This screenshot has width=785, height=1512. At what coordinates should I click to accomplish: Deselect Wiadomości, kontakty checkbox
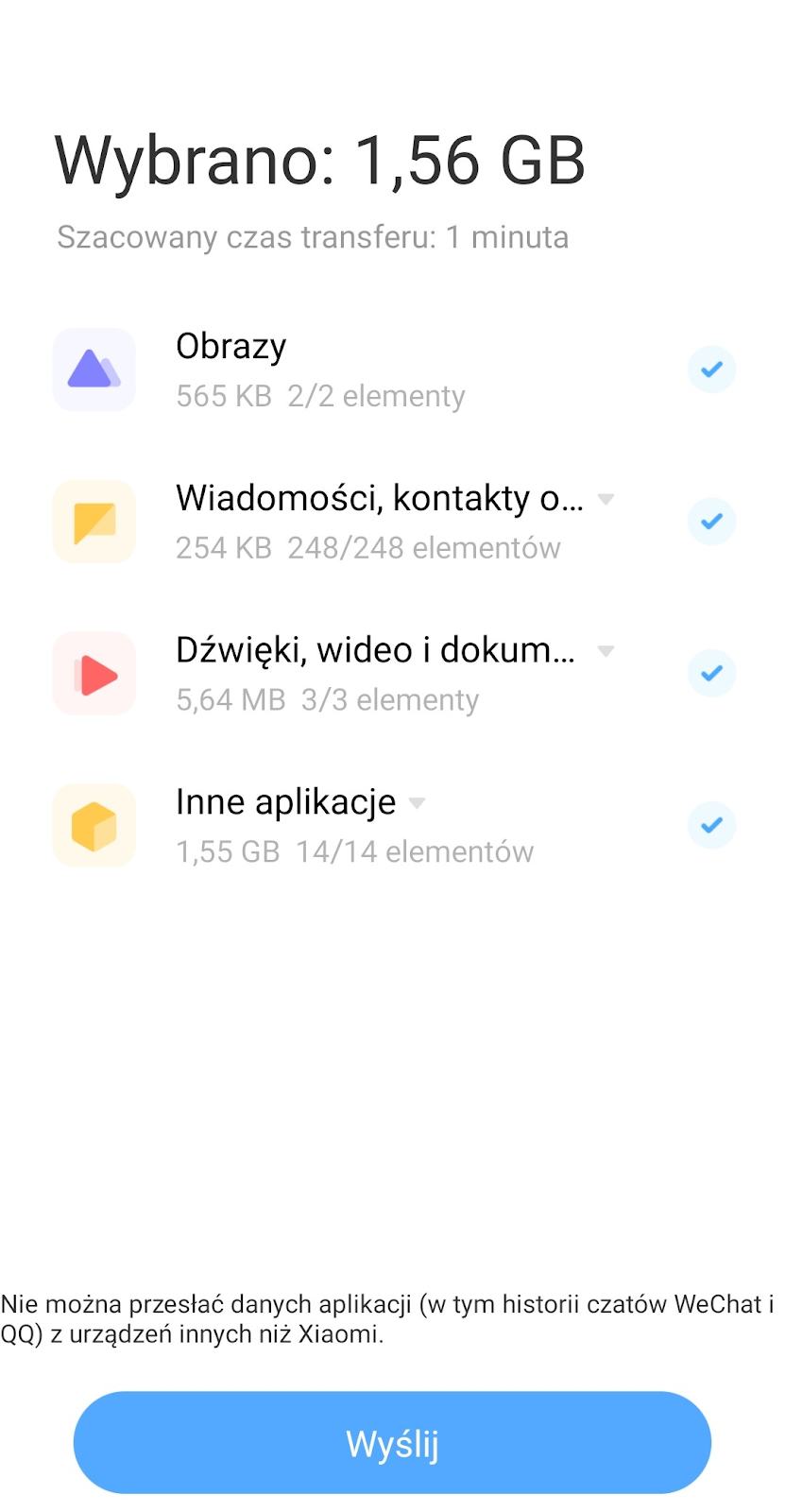[x=711, y=522]
